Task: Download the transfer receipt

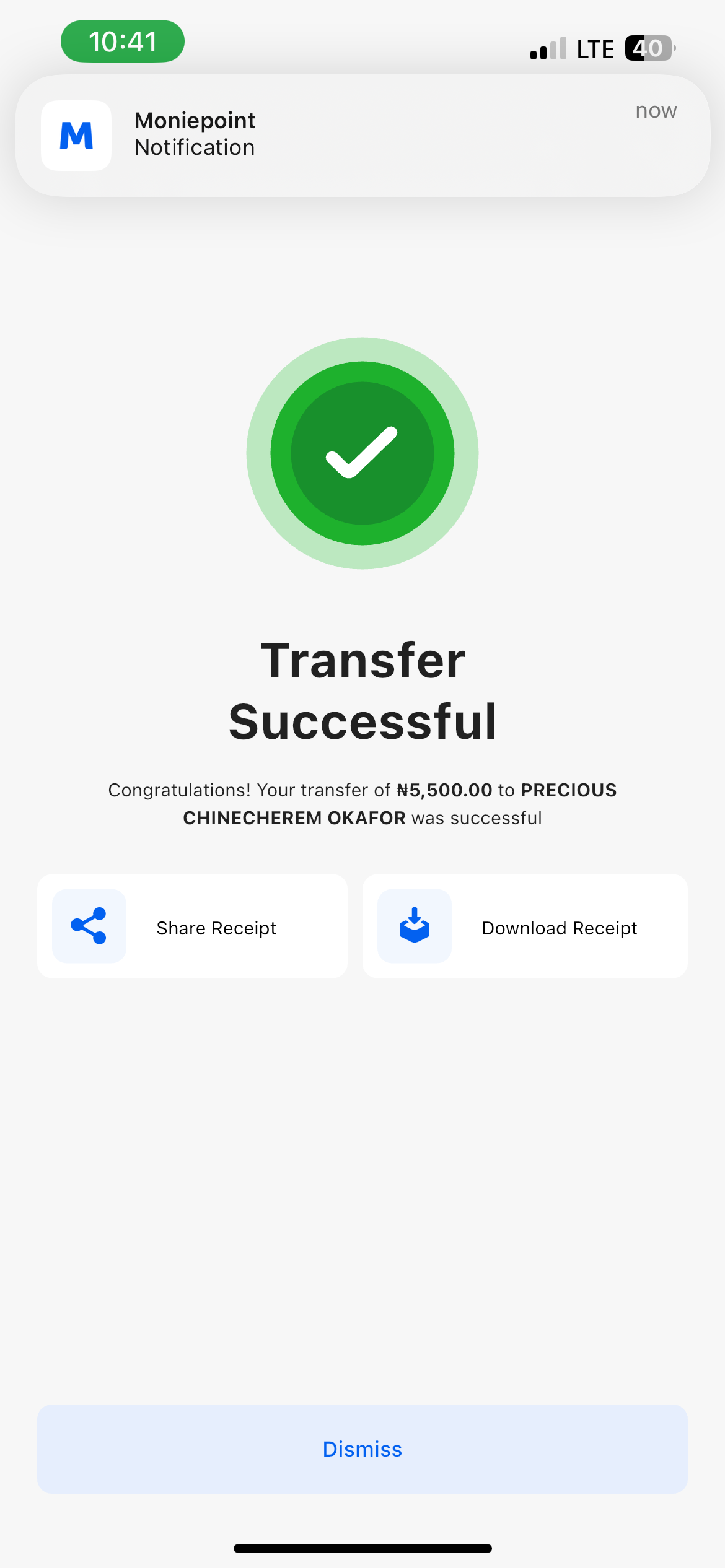Action: pos(525,926)
